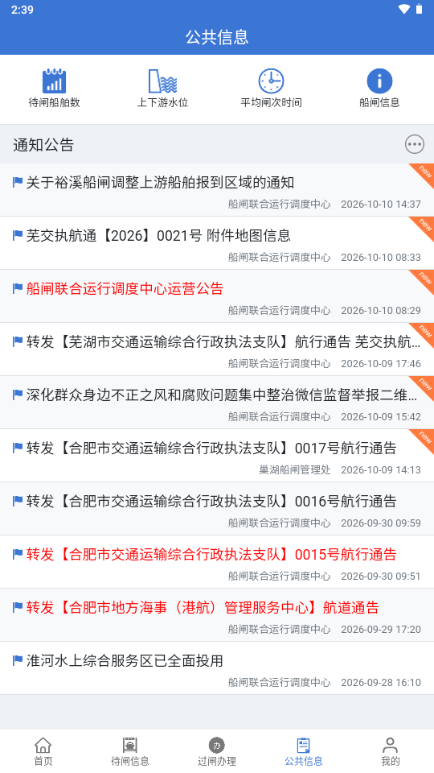Viewport: 434px width, 773px height.
Task: Select the 公共信息 tab
Action: click(304, 751)
